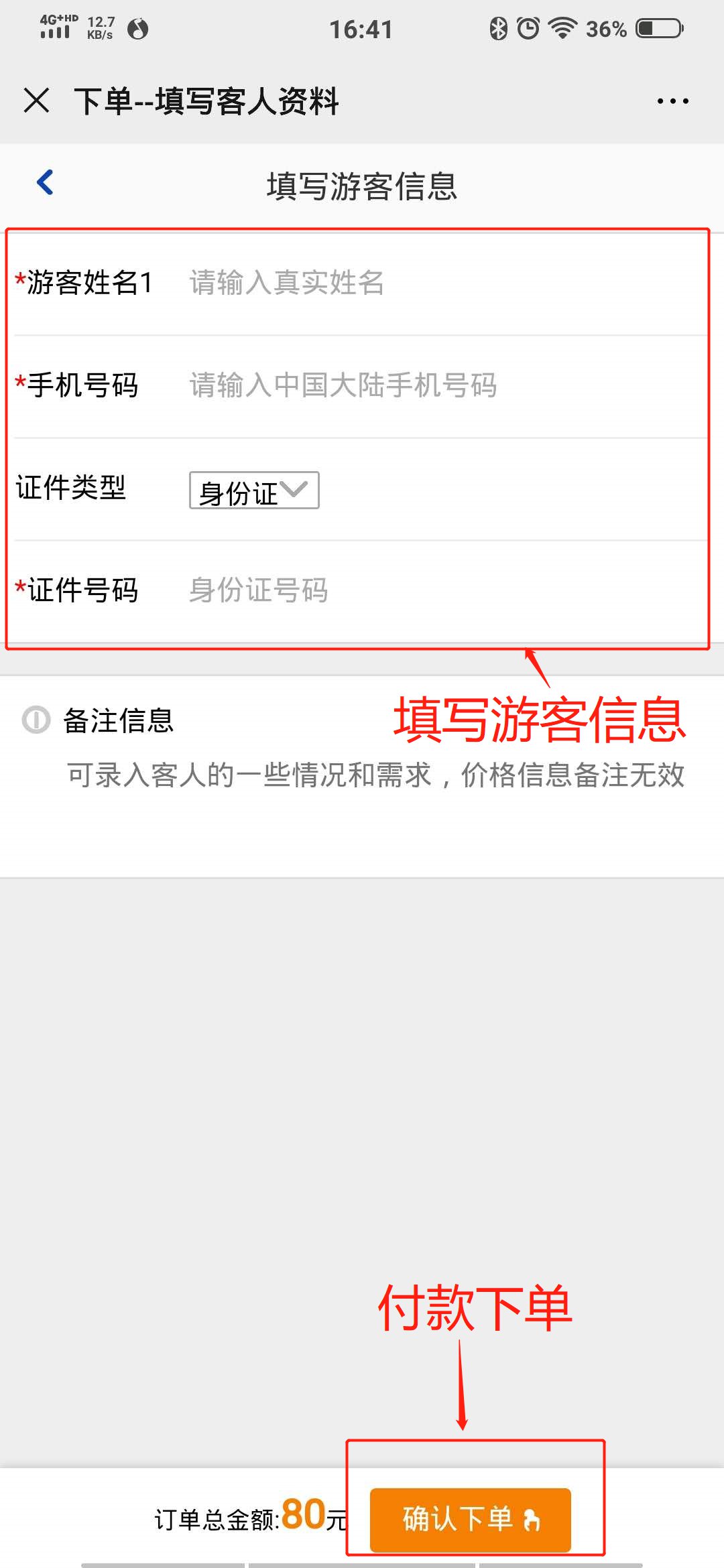Image resolution: width=724 pixels, height=1568 pixels.
Task: Expand the 身份证 ID type dropdown
Action: tap(254, 491)
